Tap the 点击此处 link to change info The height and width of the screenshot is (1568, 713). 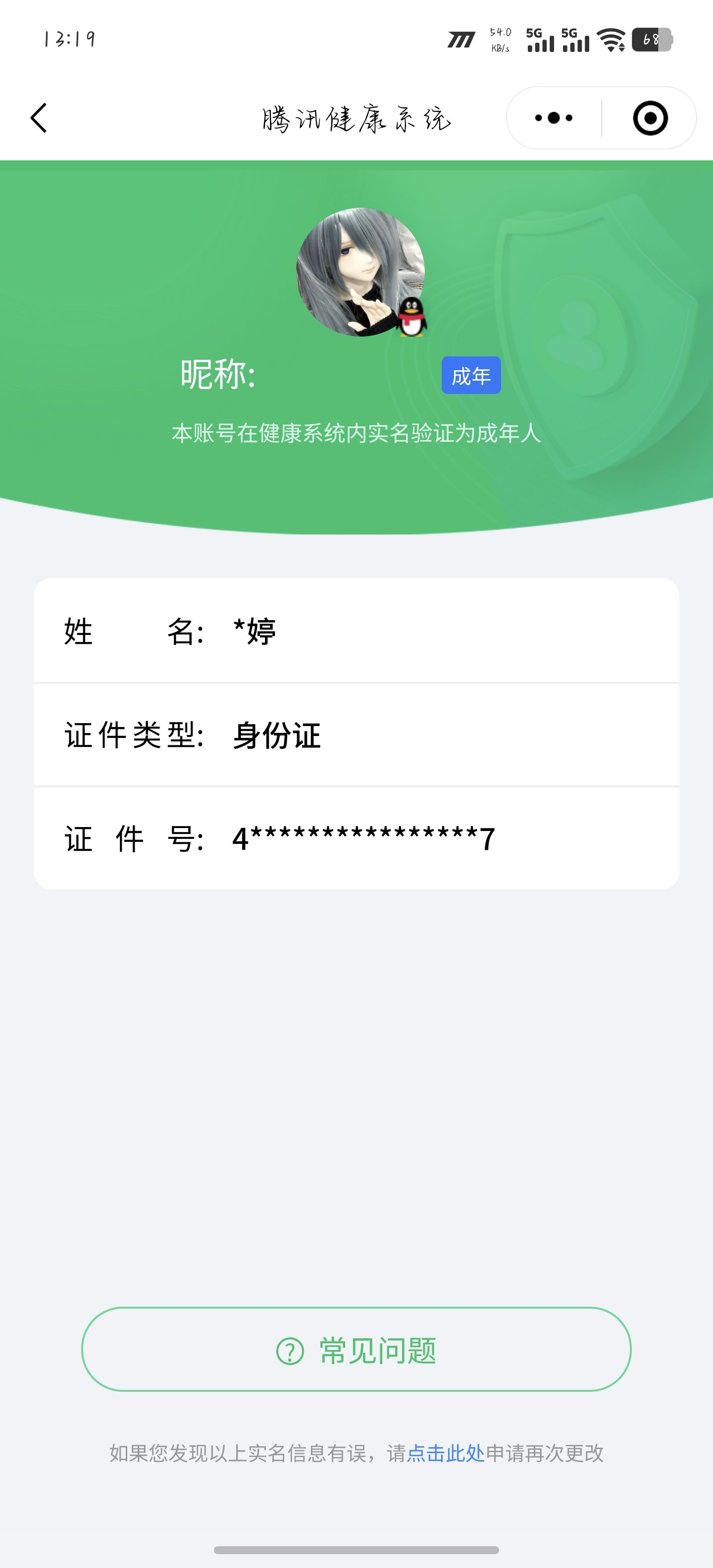click(446, 1453)
